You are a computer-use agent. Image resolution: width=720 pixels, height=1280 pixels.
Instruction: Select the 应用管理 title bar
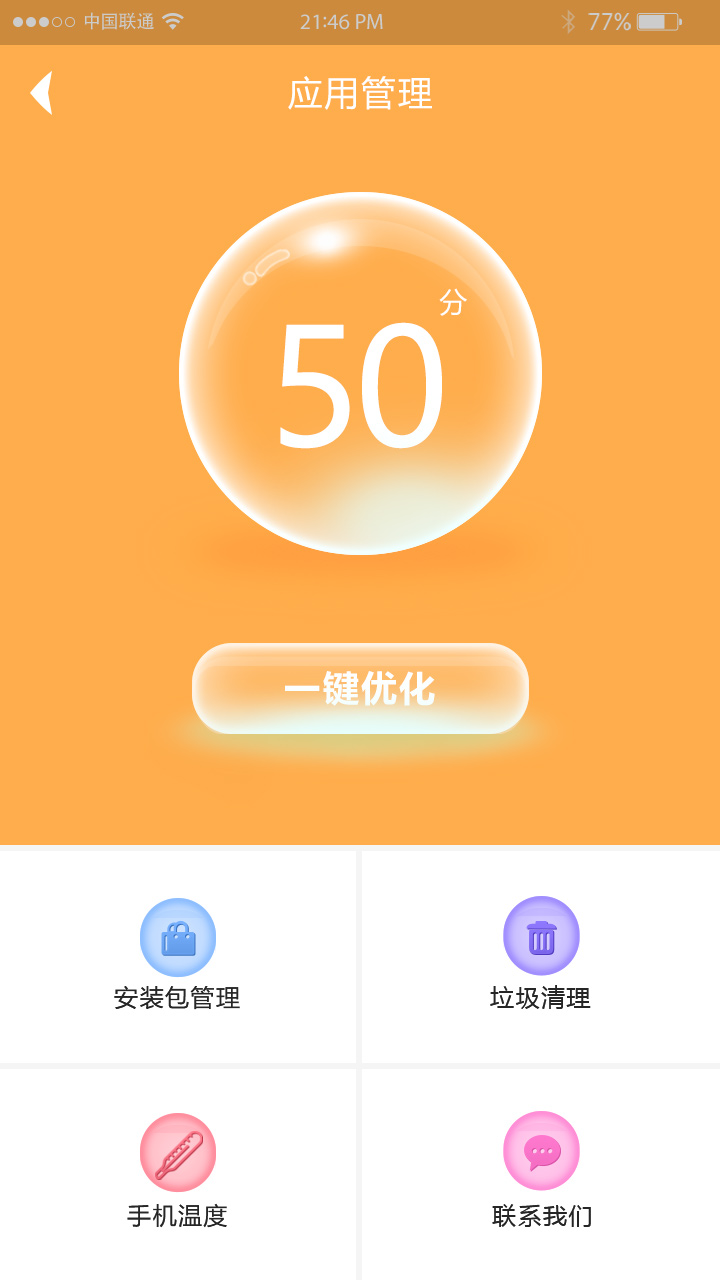point(360,94)
